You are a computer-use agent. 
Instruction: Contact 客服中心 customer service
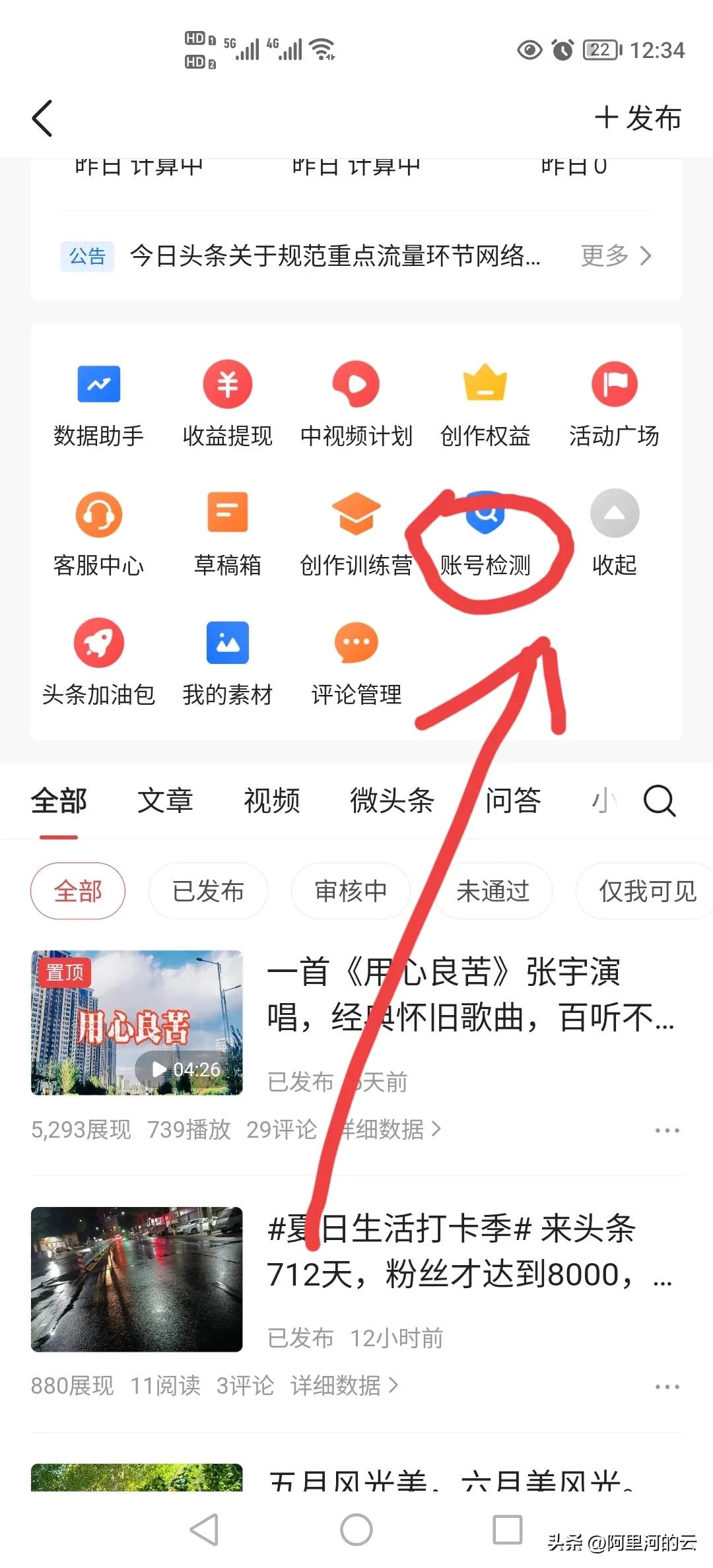(98, 533)
